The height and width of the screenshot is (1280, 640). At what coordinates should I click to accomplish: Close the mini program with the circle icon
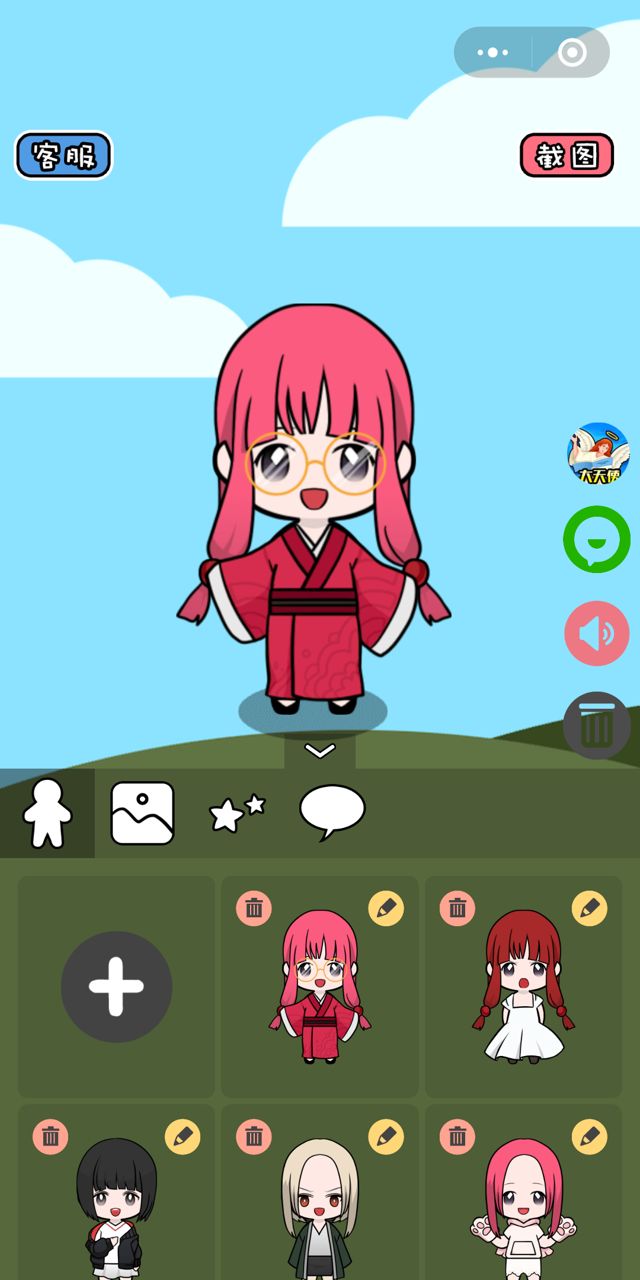572,52
